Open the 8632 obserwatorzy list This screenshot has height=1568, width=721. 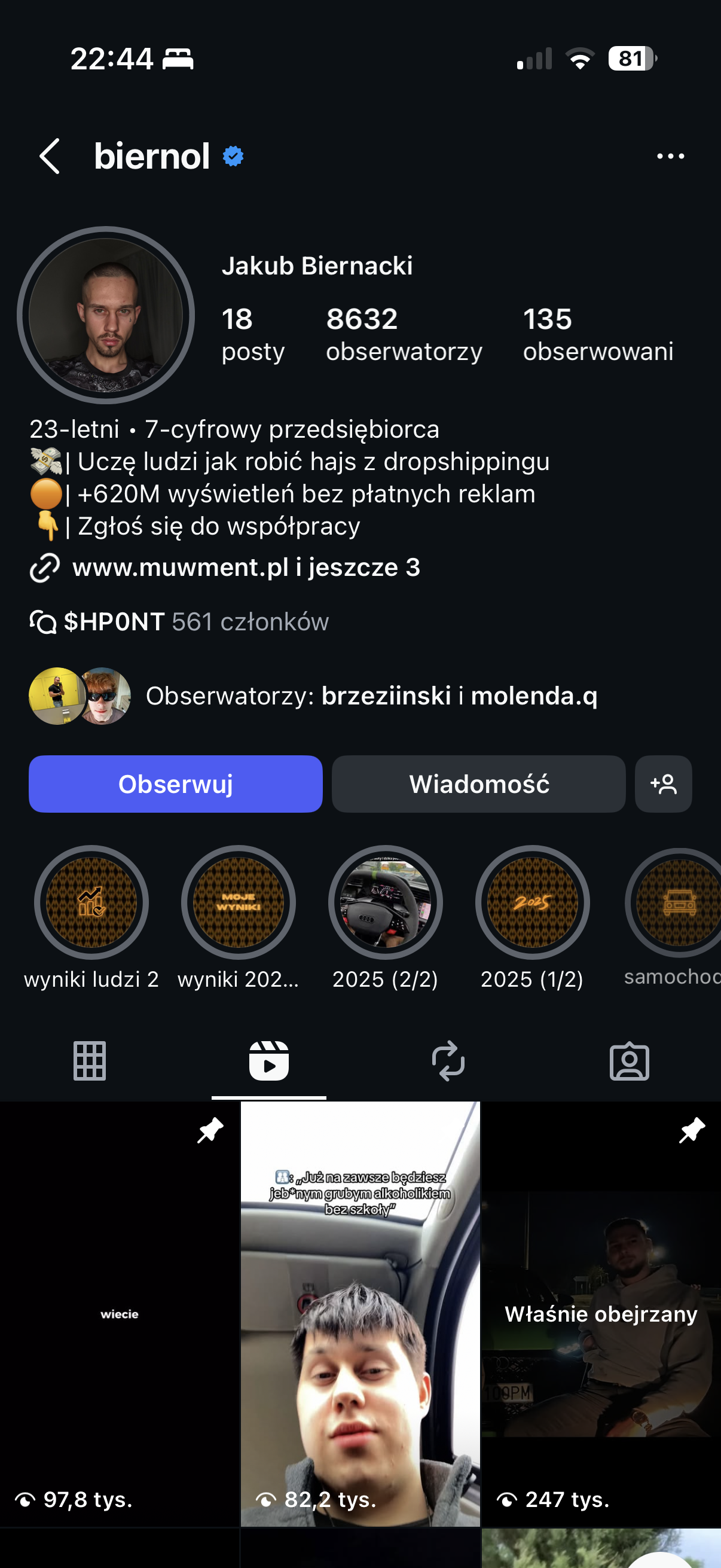tap(404, 334)
